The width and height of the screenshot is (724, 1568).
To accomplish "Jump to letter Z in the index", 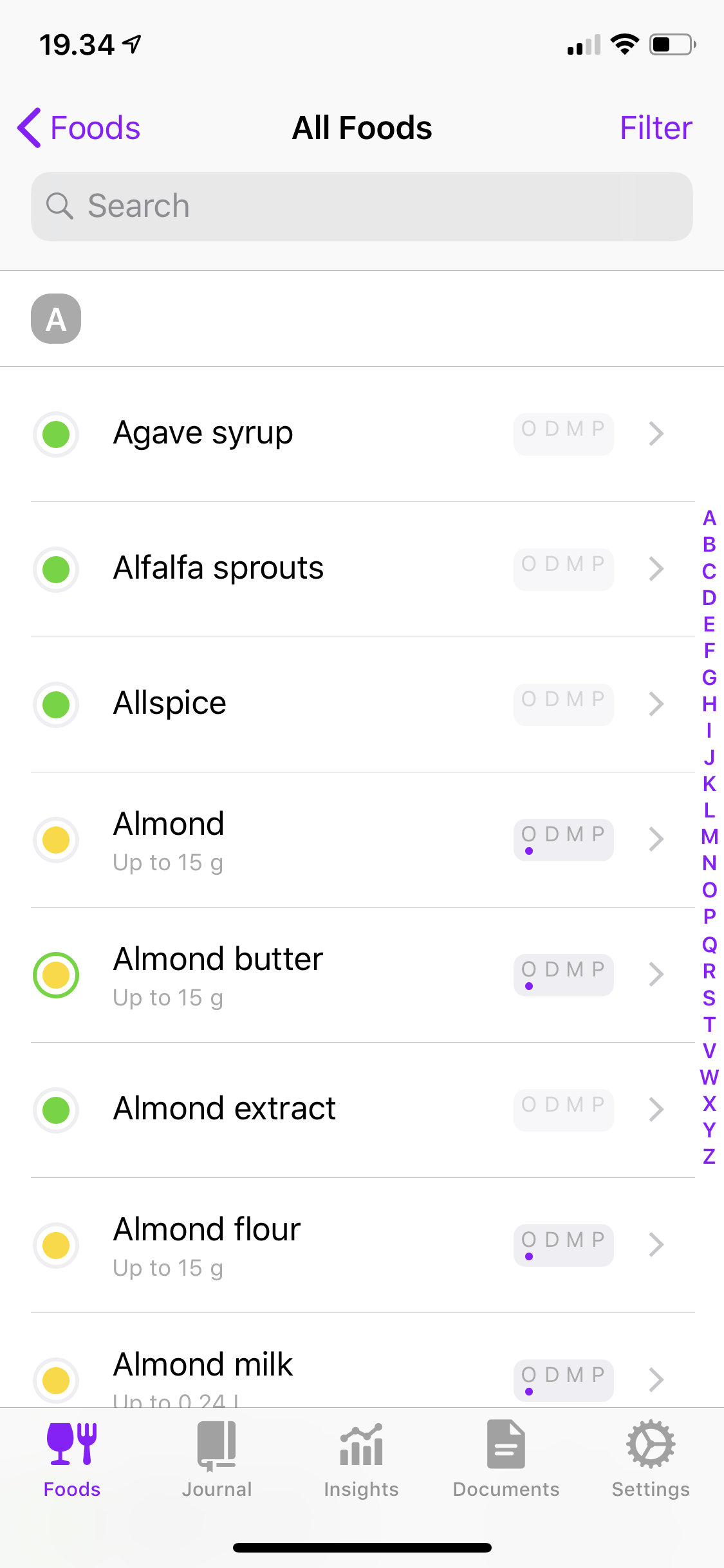I will [709, 1157].
